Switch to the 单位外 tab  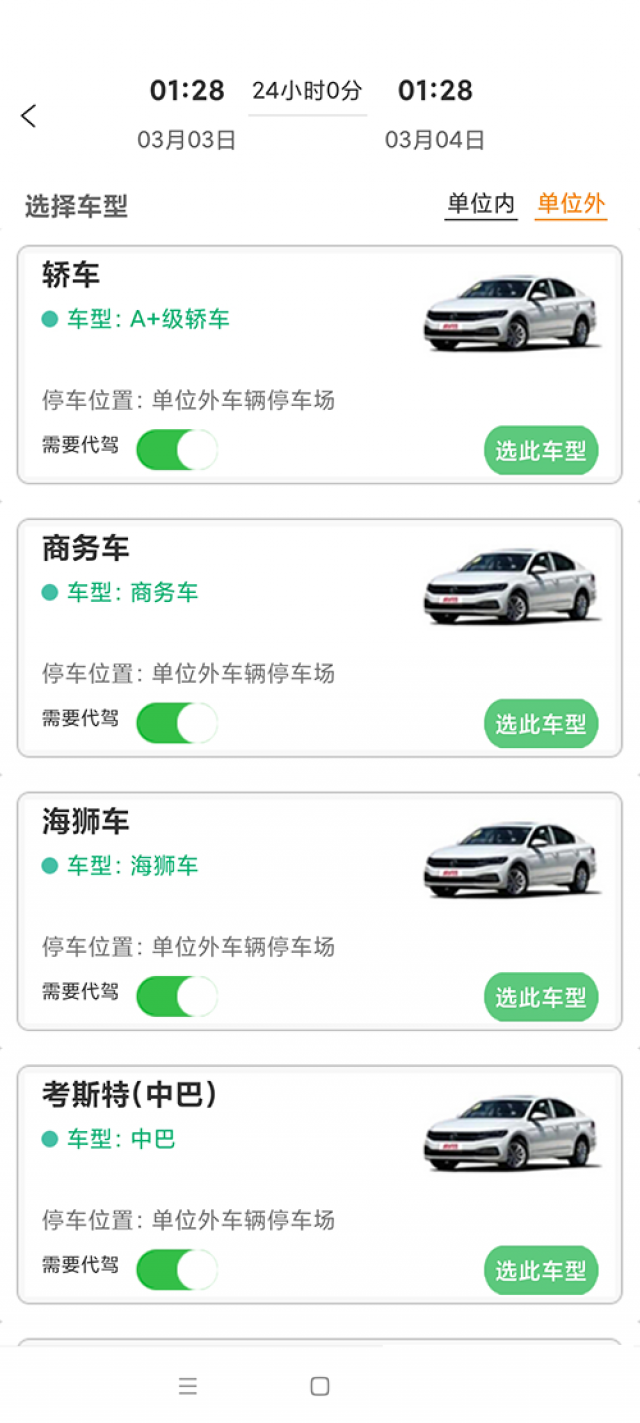[x=571, y=204]
